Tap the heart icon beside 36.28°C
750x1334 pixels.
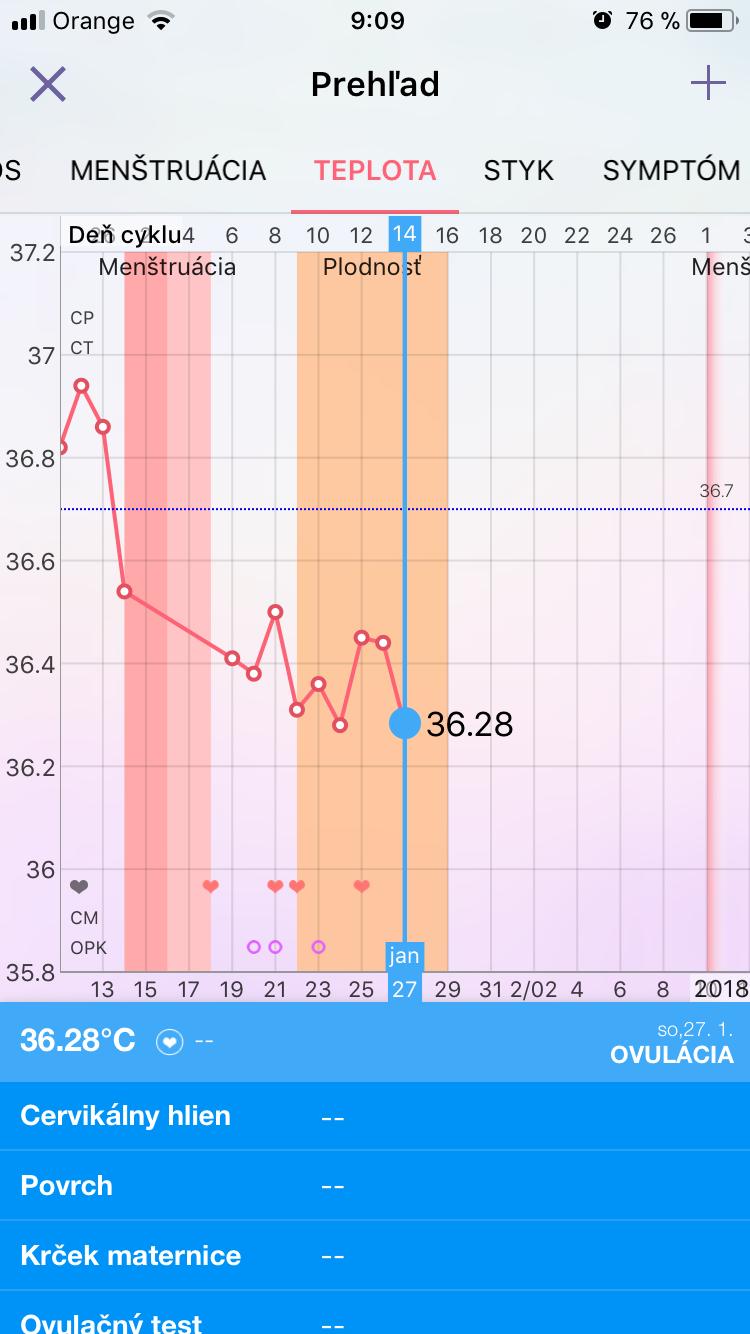pyautogui.click(x=171, y=1042)
